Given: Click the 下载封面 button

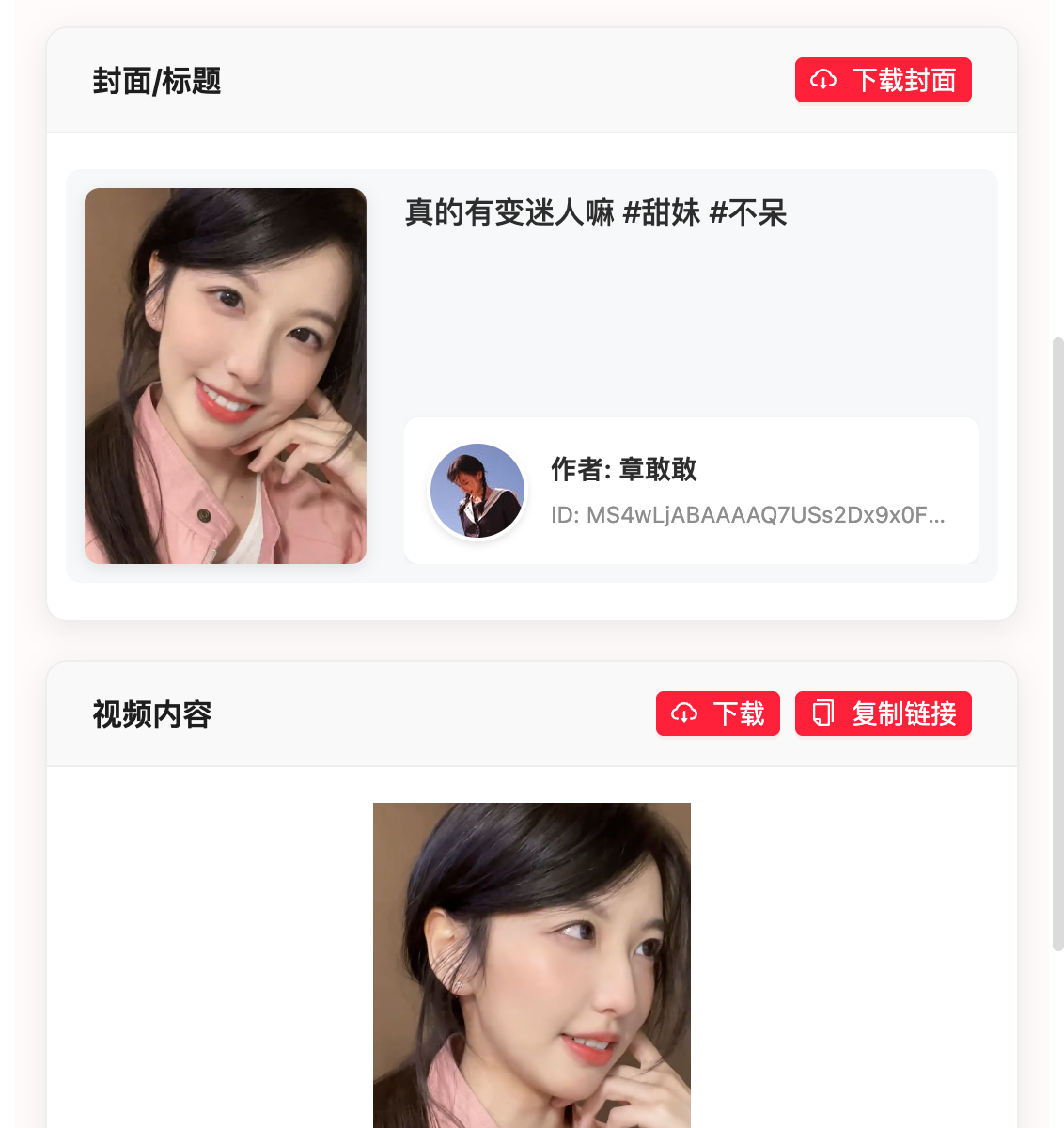Looking at the screenshot, I should pyautogui.click(x=884, y=80).
